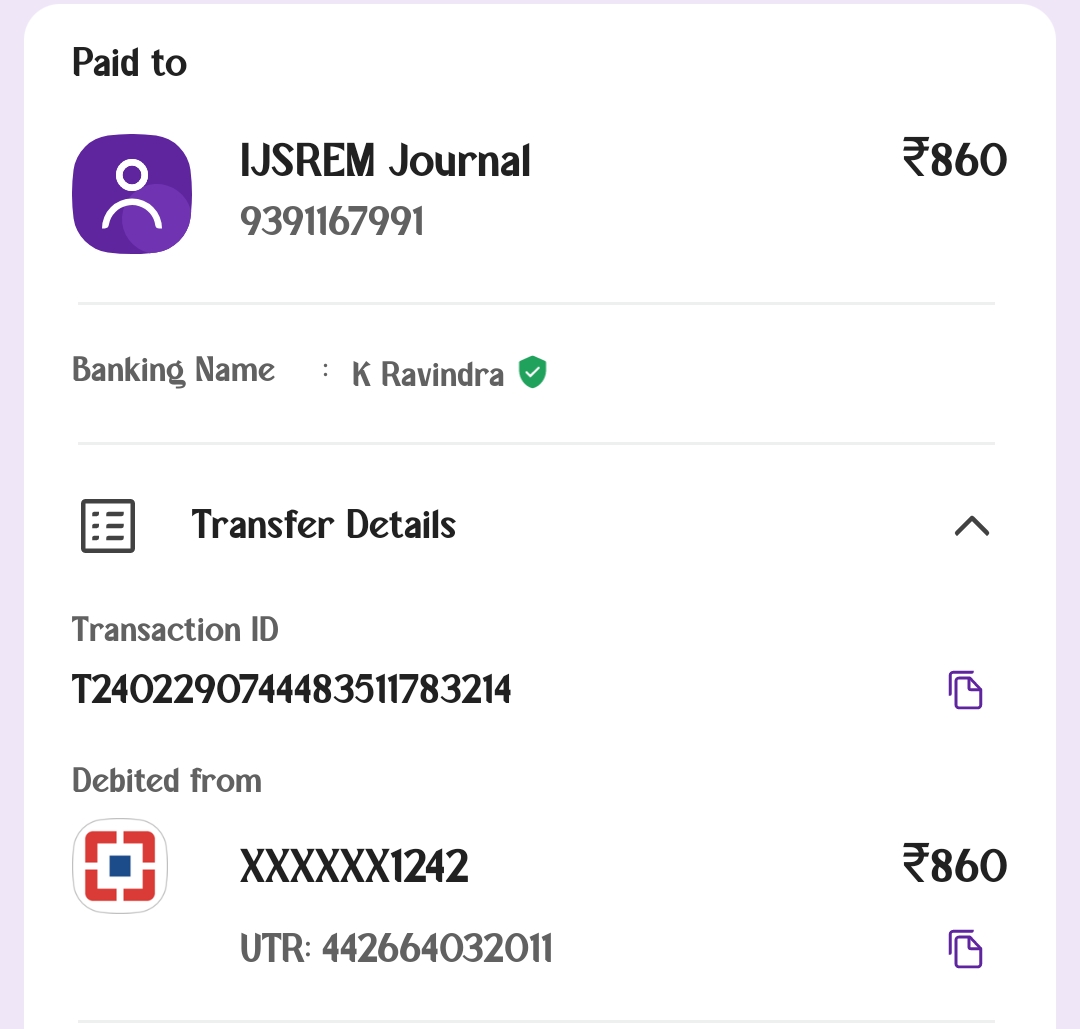
Task: Copy the Transaction ID
Action: [965, 690]
